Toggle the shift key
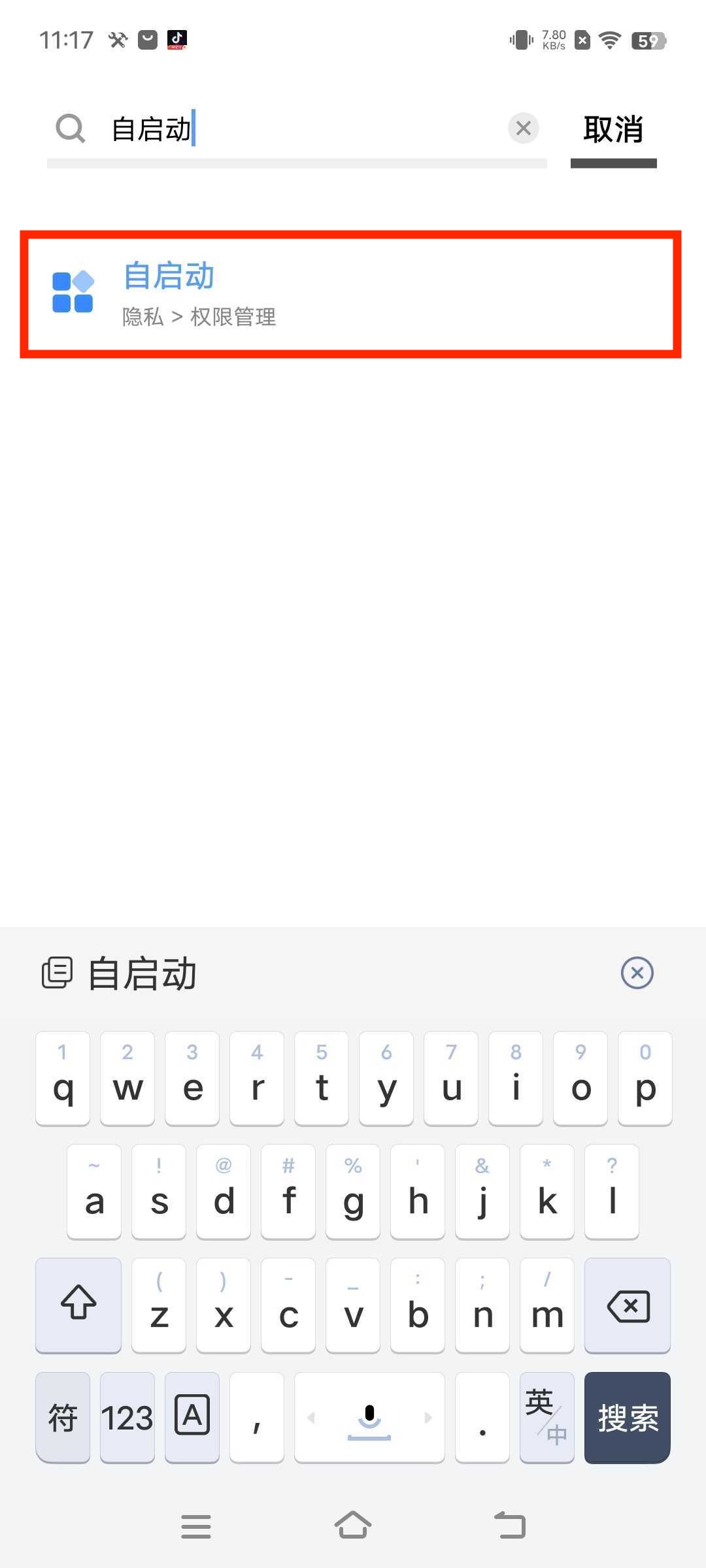Screen dimensions: 706x1568 (78, 1305)
